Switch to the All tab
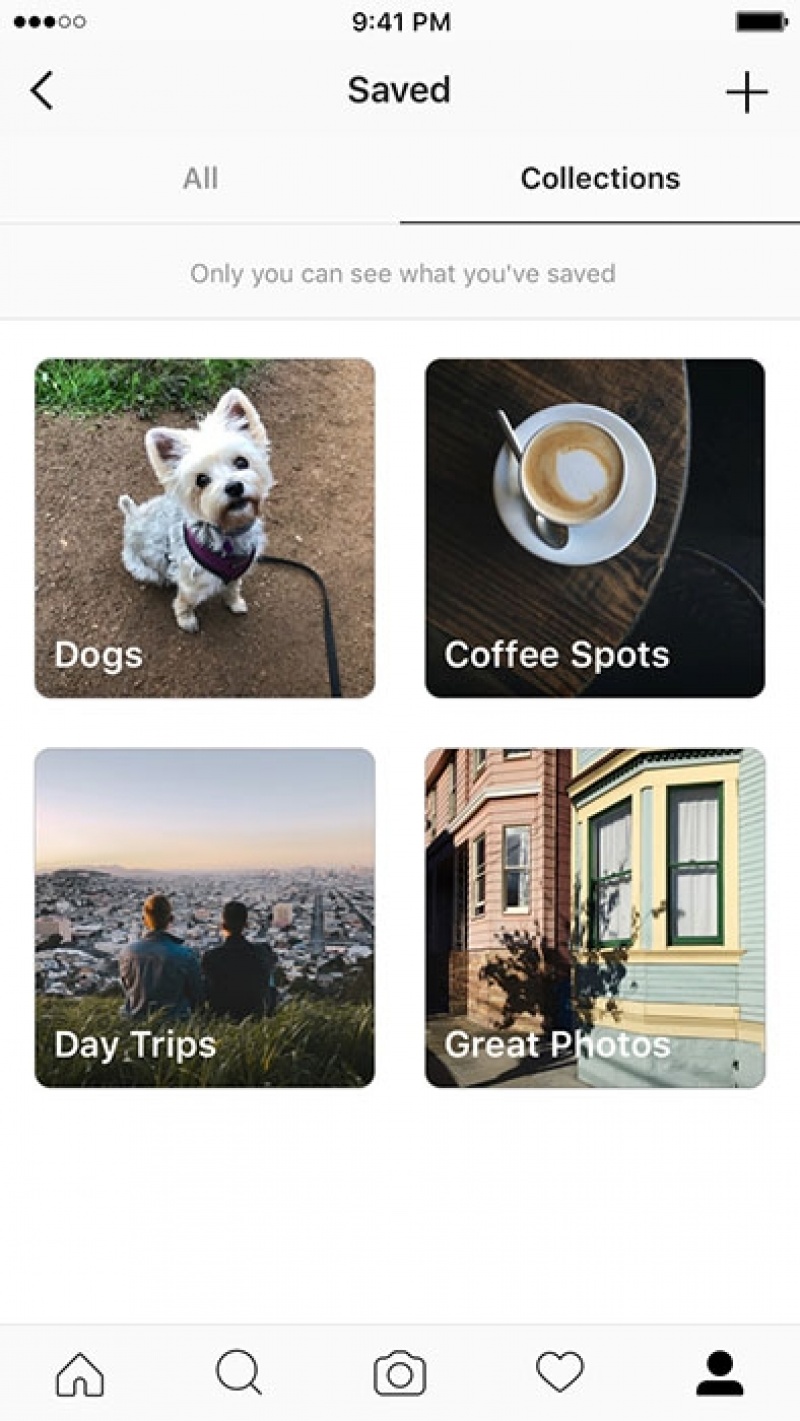This screenshot has height=1421, width=800. point(200,179)
